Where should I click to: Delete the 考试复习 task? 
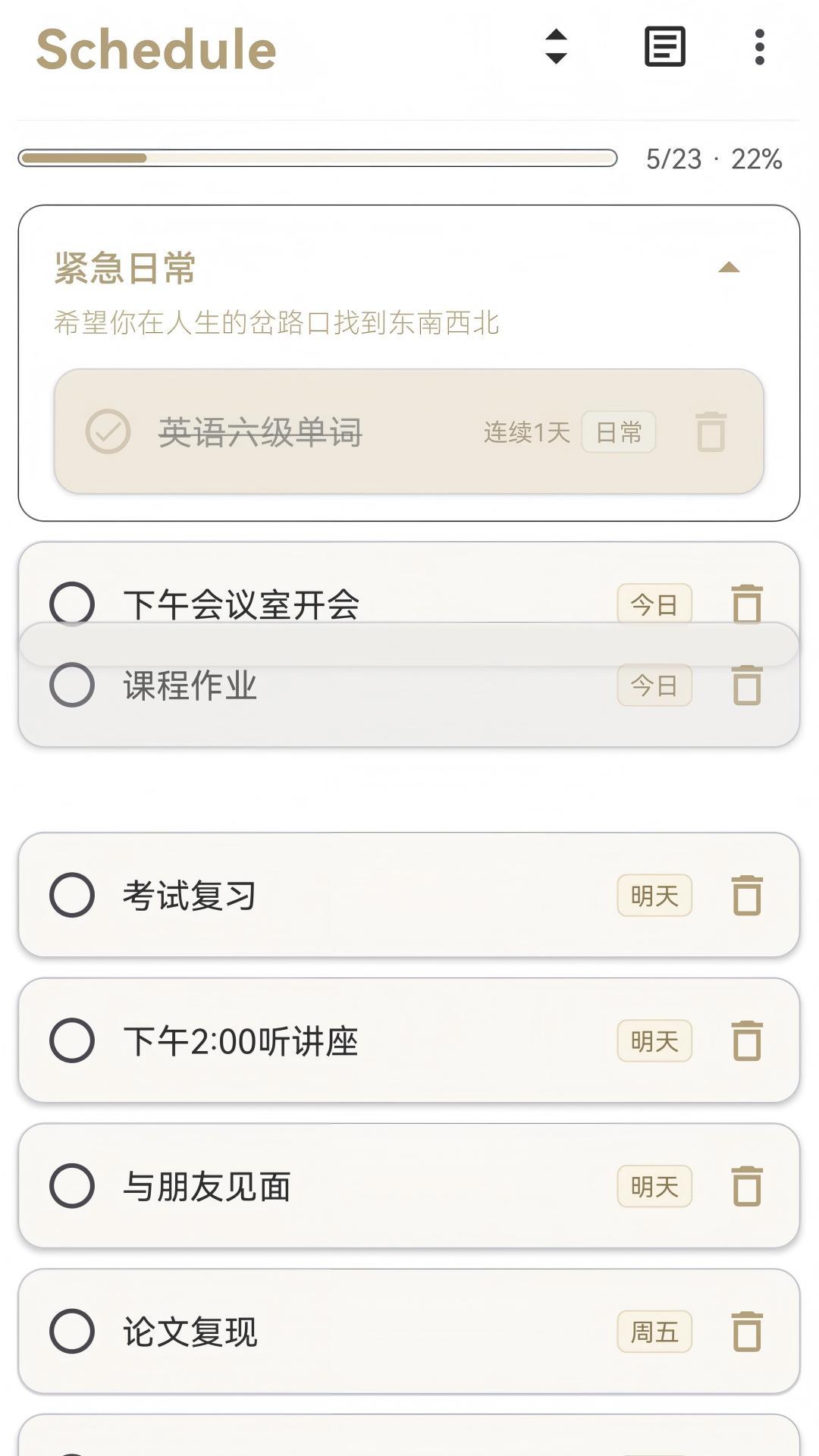pyautogui.click(x=748, y=896)
